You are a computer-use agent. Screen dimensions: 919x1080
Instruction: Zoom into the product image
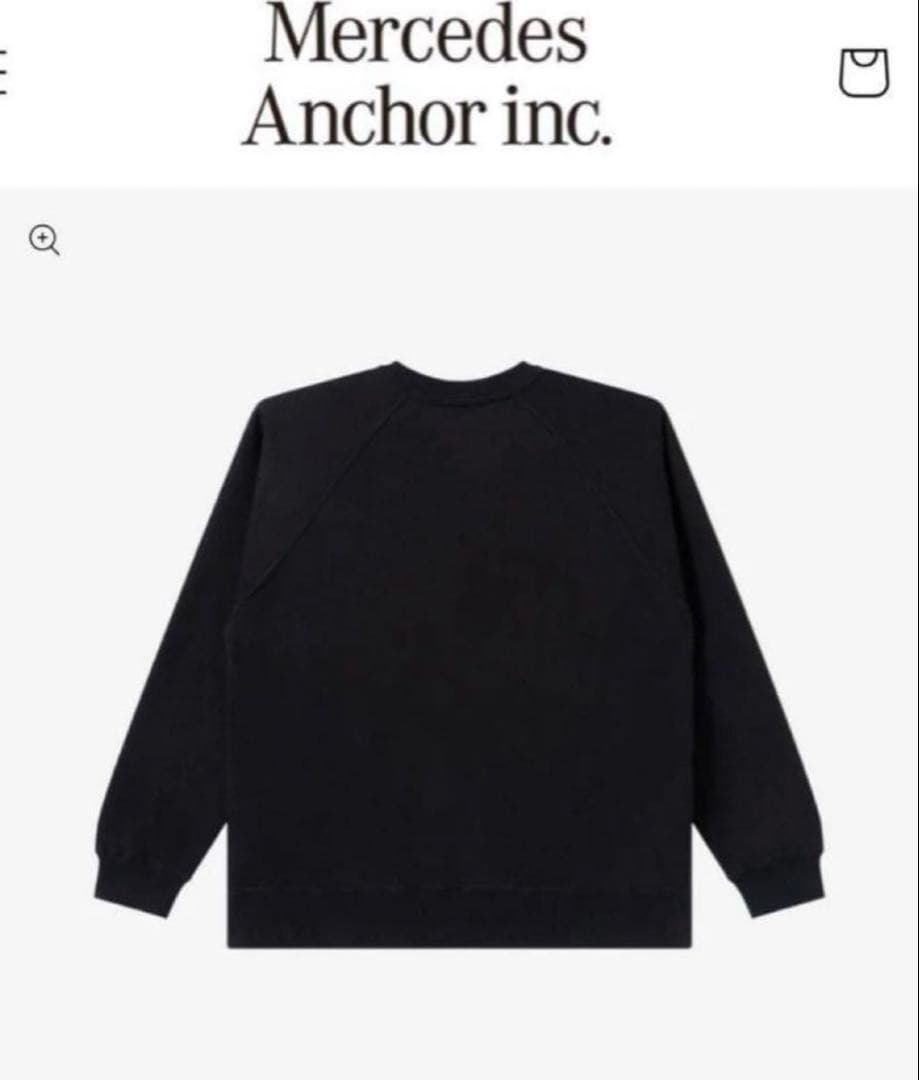point(44,239)
